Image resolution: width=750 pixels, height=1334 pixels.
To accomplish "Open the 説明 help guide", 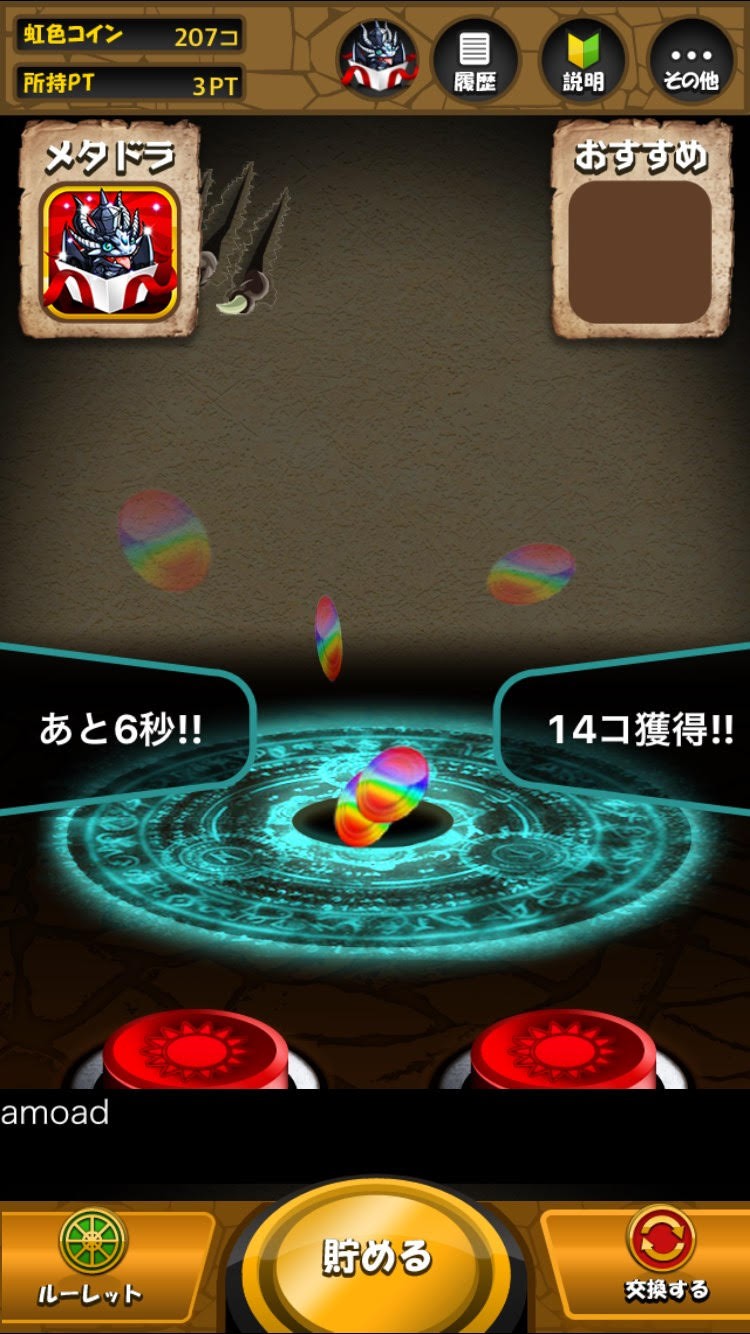I will [x=583, y=60].
